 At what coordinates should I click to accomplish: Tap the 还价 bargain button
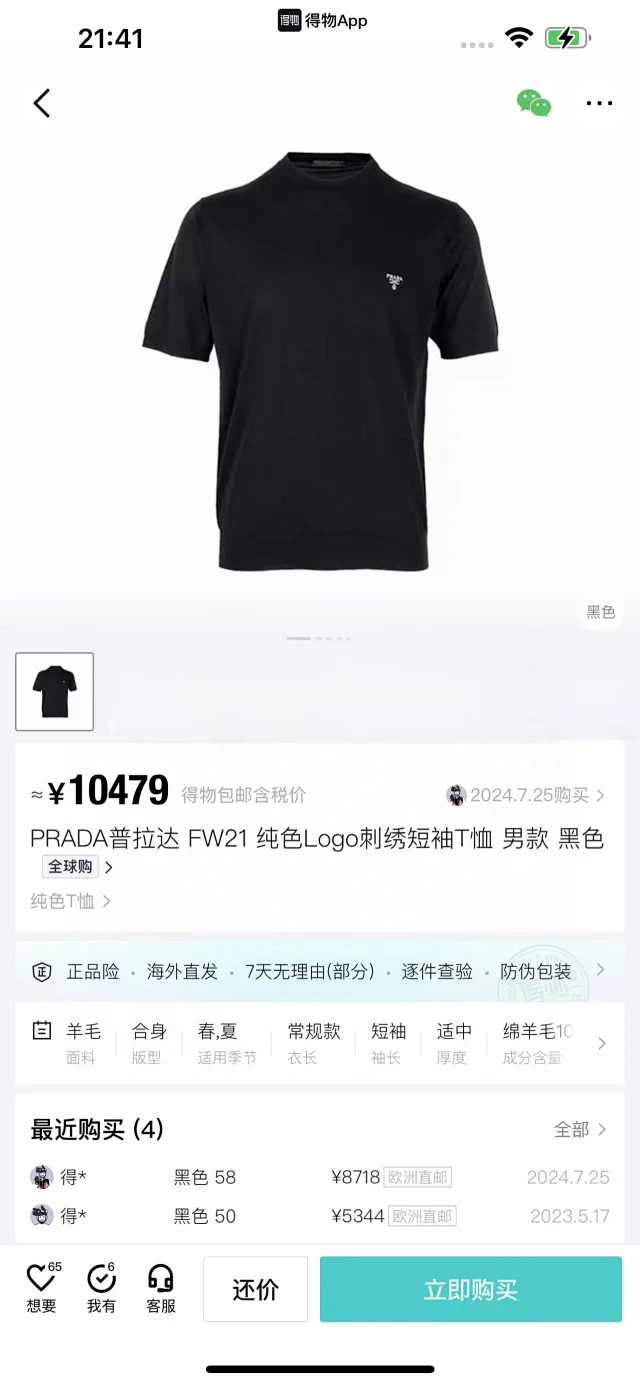(x=255, y=1289)
